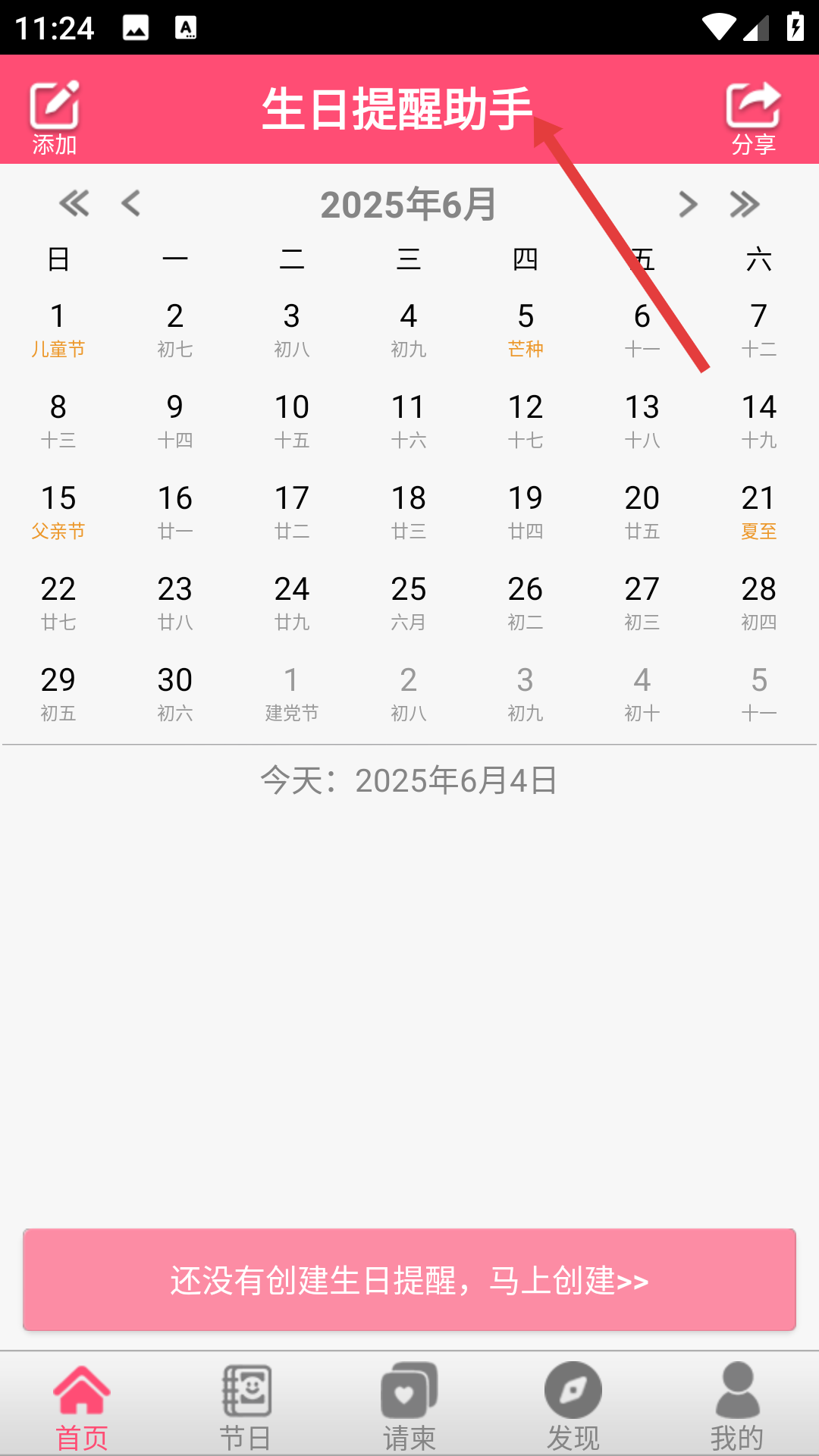Jump to next year with double-right arrow
This screenshot has width=819, height=1456.
click(x=745, y=204)
